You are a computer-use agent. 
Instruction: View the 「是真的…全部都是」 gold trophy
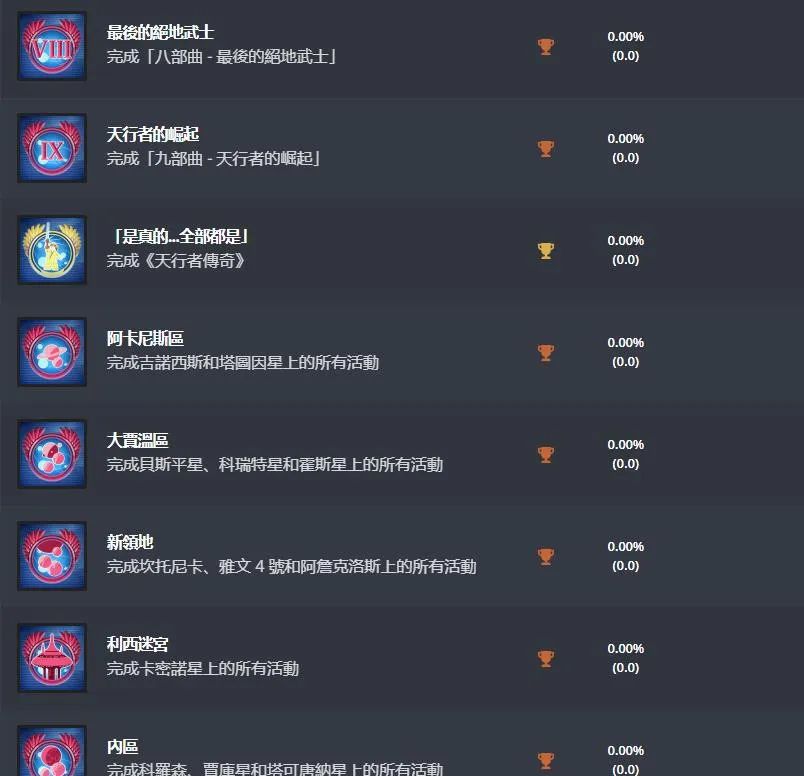pos(178,237)
